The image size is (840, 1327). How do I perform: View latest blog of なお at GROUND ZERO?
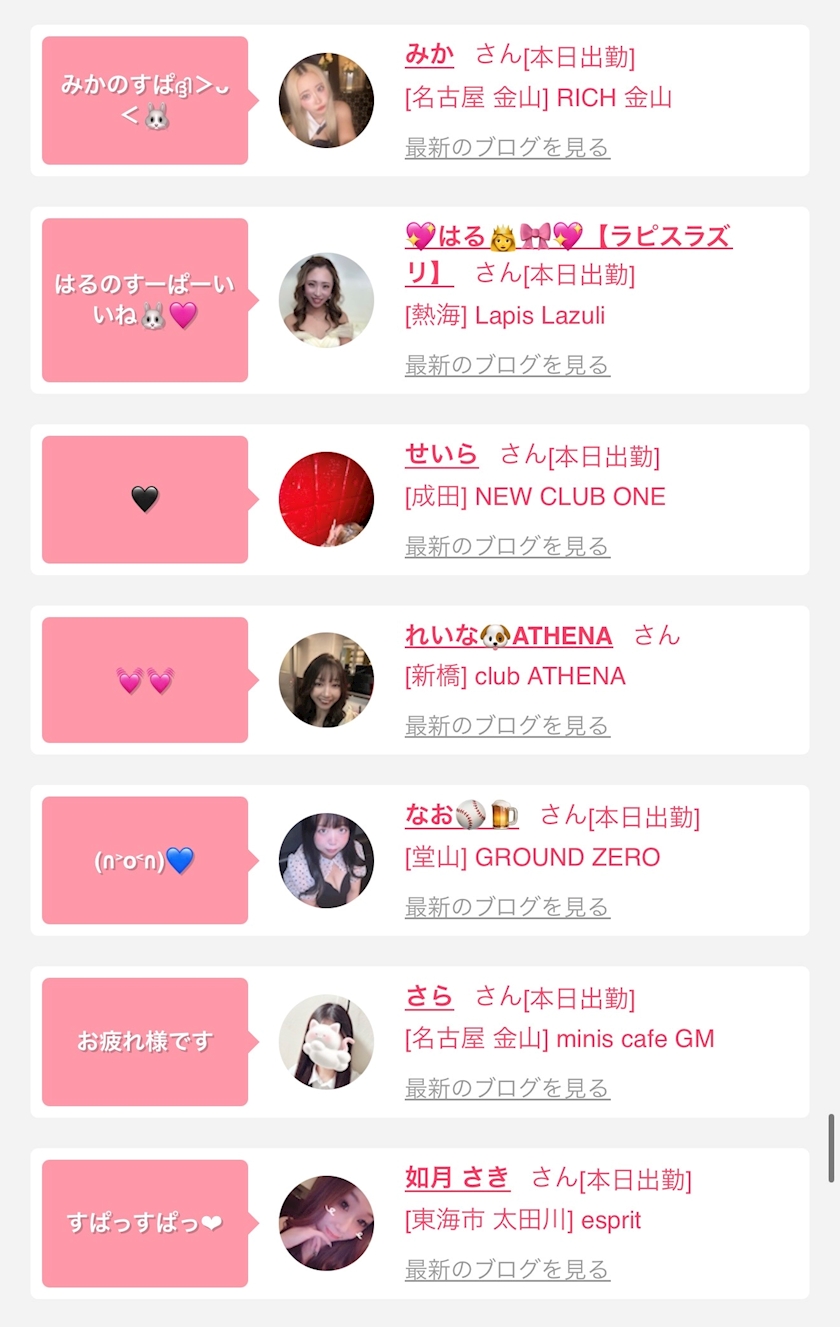[x=507, y=907]
